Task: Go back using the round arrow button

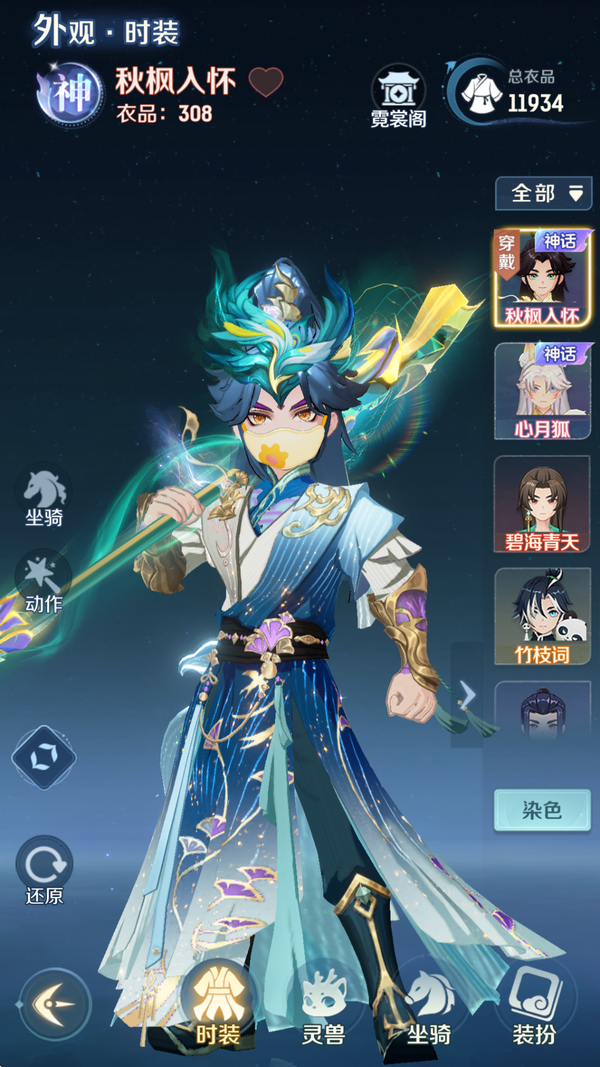Action: (55, 1003)
